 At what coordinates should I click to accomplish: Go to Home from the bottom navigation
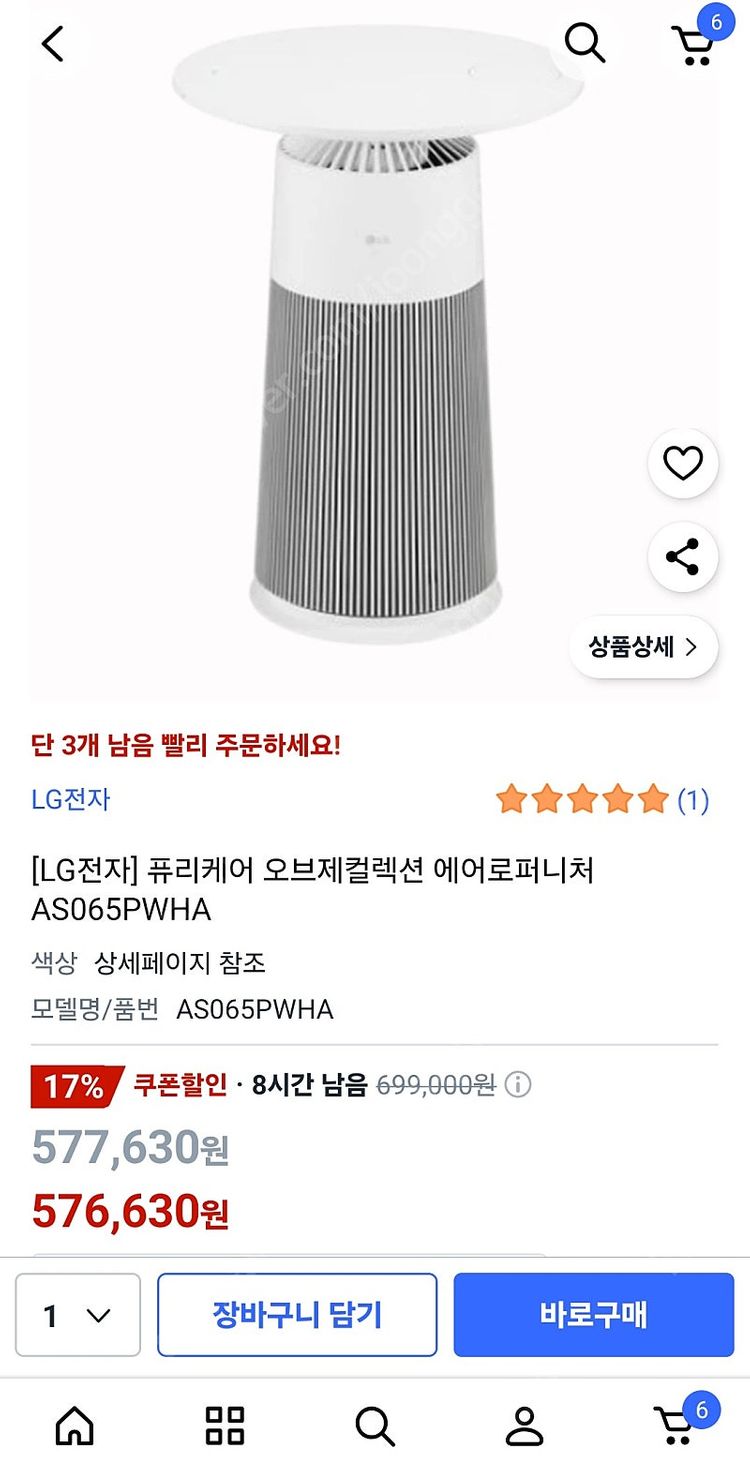(75, 1427)
